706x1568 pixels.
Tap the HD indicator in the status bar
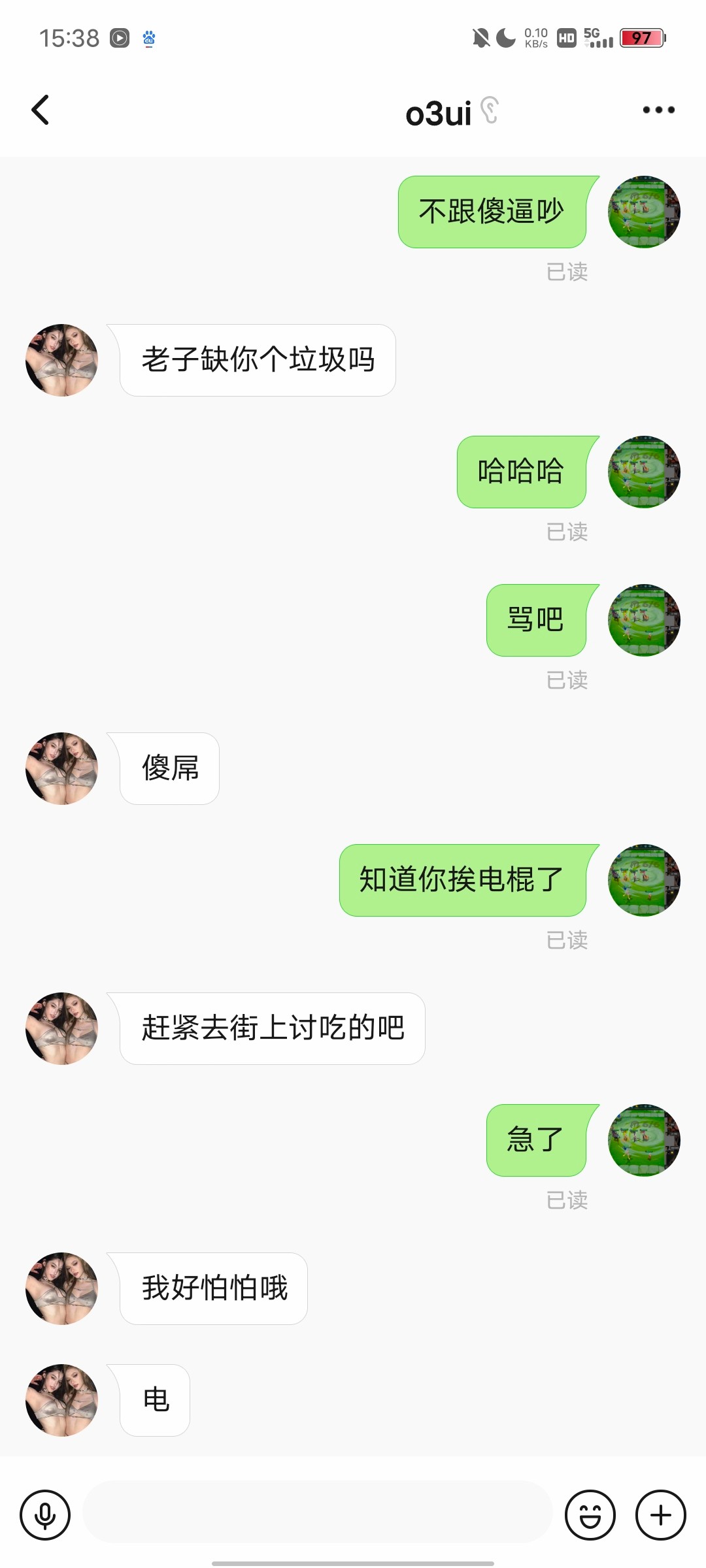point(566,38)
